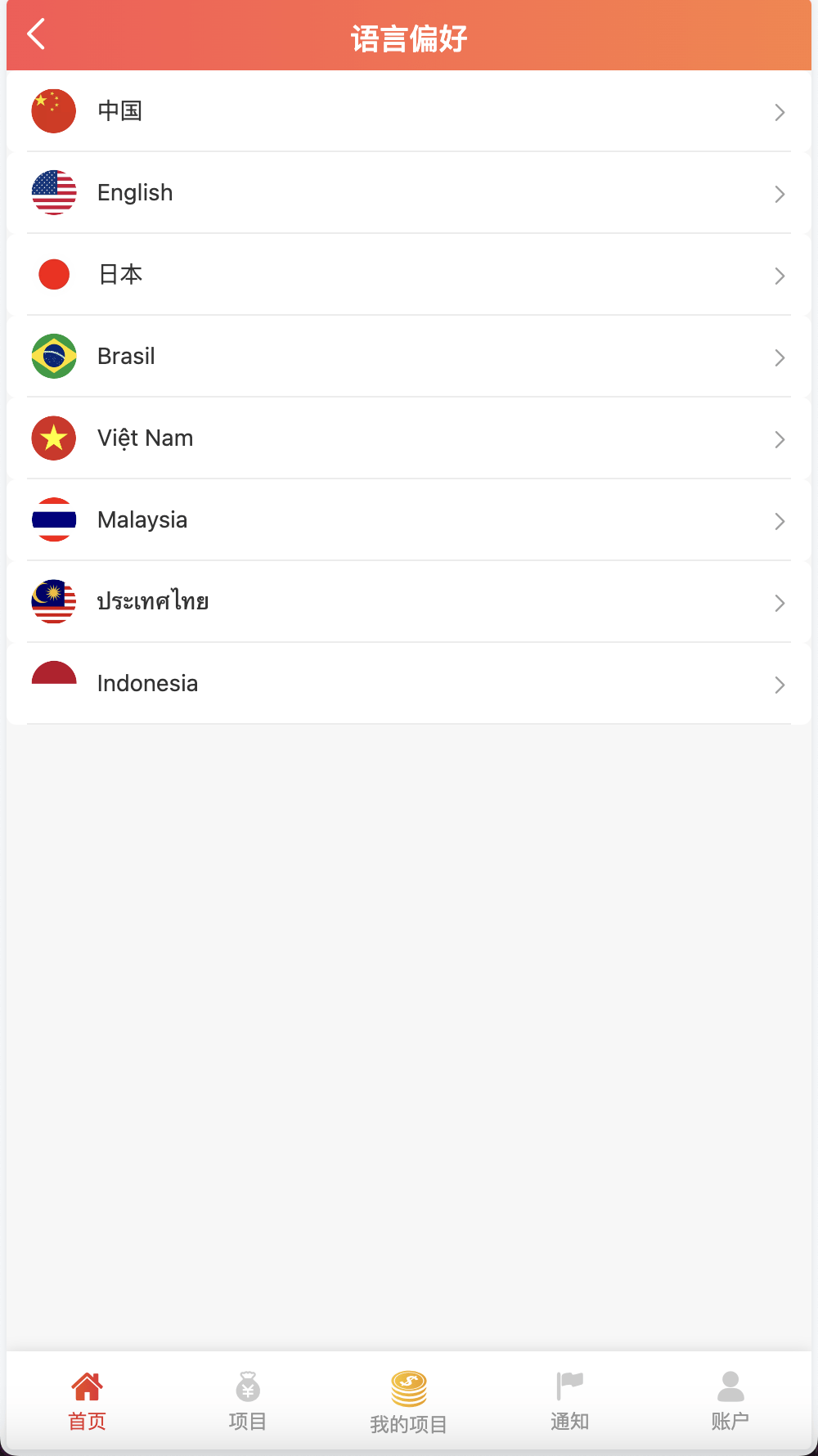Switch to the 首页 home tab
Screen dimensions: 818x1456
coord(87,1401)
